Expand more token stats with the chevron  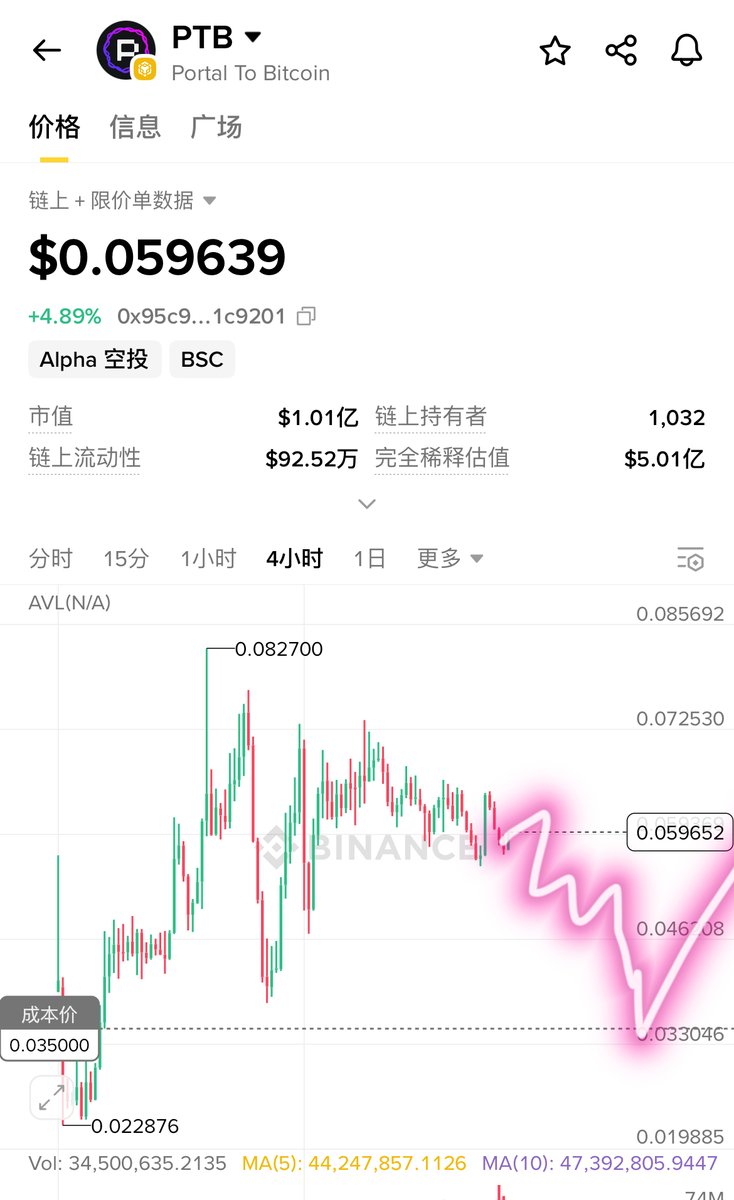coord(367,503)
